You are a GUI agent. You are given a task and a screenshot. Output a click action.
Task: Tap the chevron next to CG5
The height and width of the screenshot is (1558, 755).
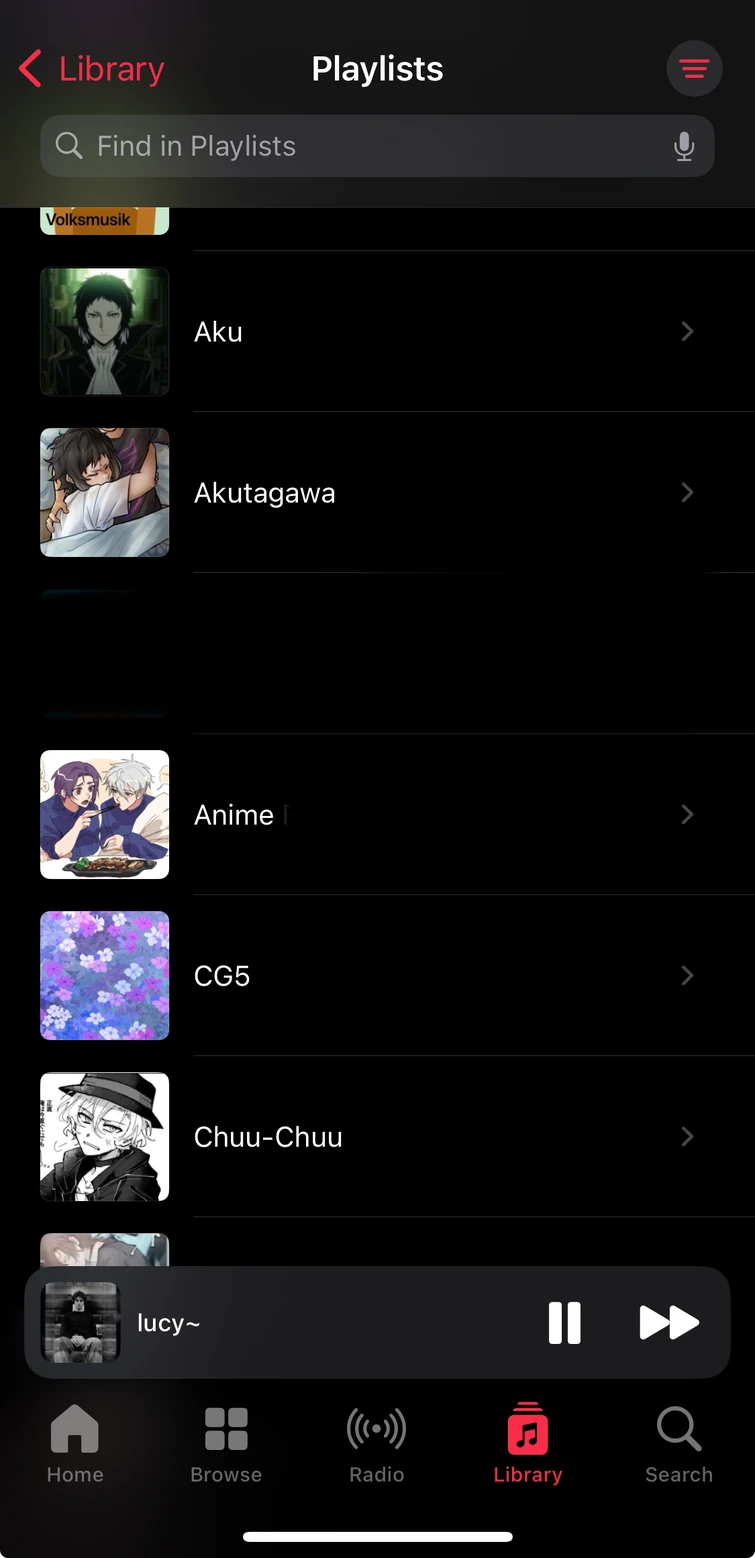click(x=687, y=975)
